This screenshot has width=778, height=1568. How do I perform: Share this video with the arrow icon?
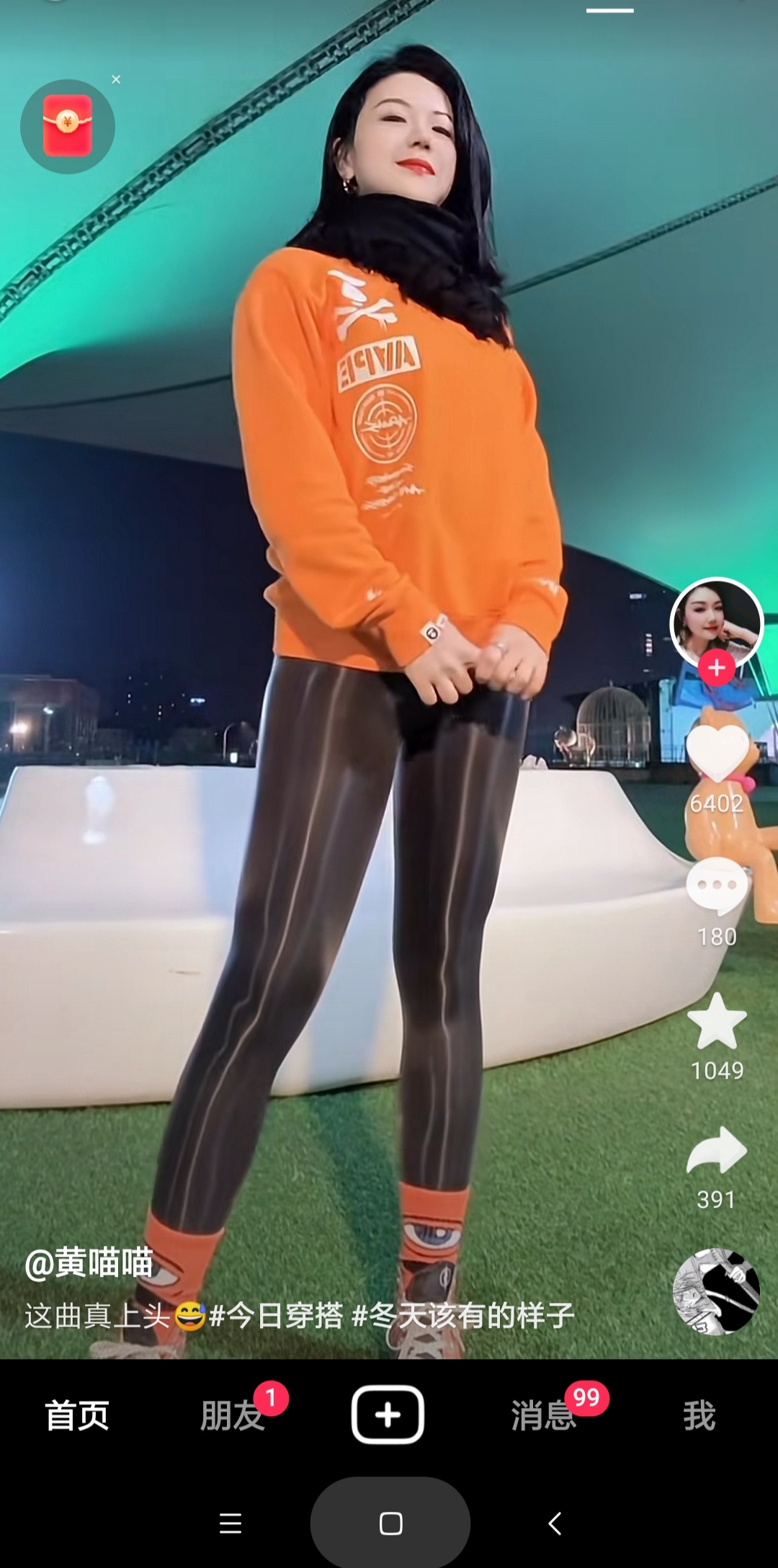717,1150
